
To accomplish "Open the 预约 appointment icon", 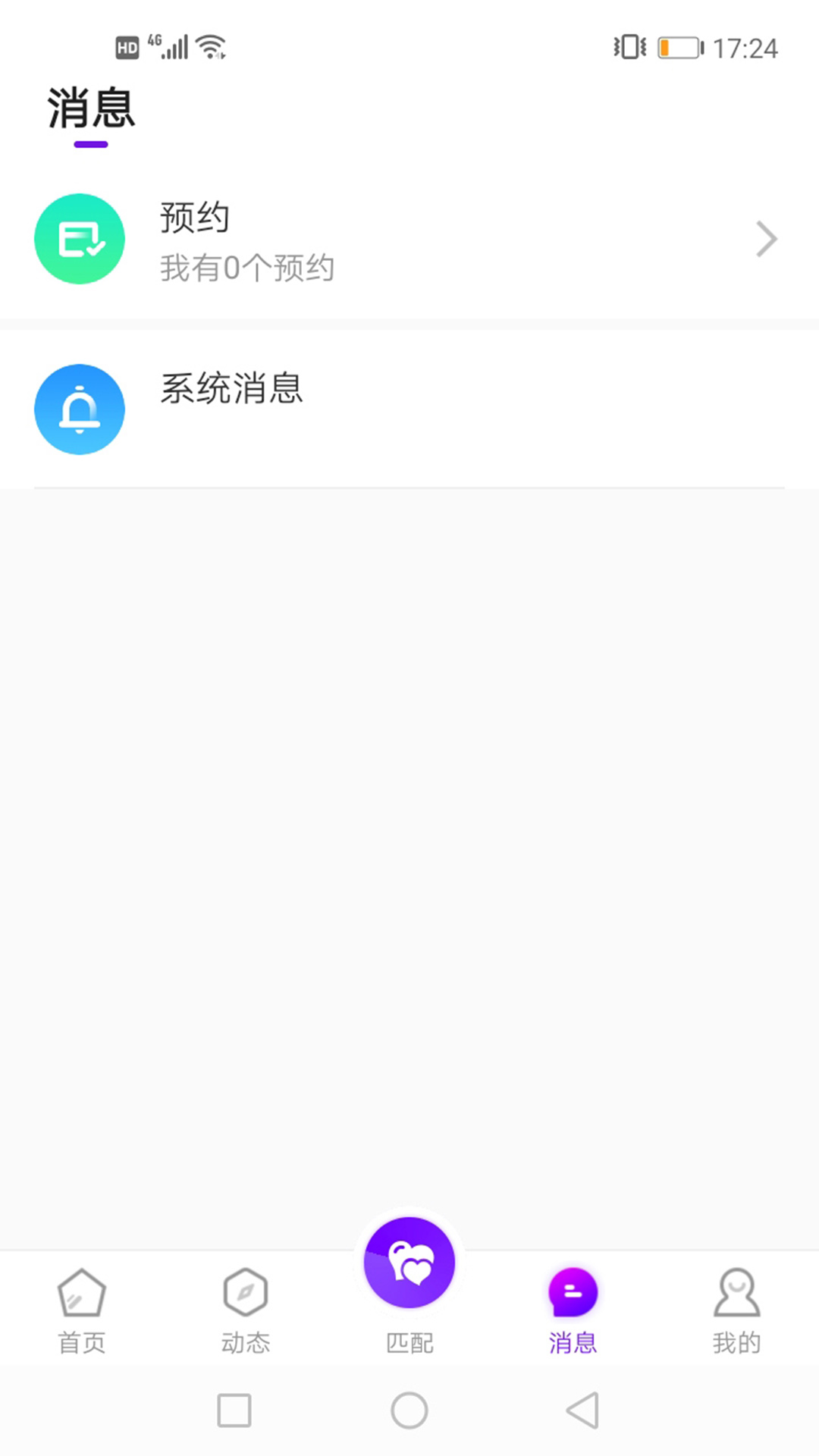I will tap(80, 239).
